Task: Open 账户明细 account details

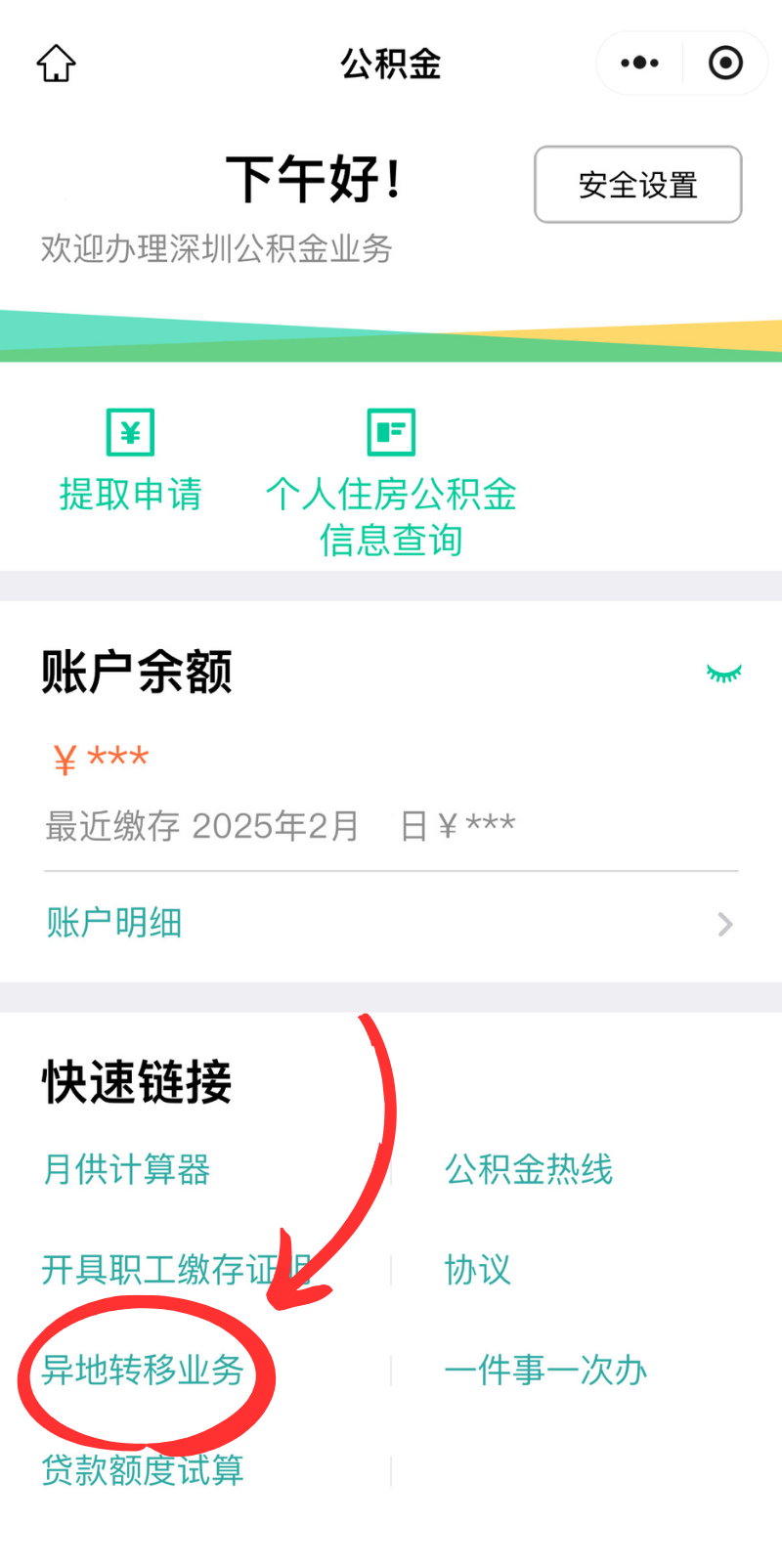Action: 113,923
